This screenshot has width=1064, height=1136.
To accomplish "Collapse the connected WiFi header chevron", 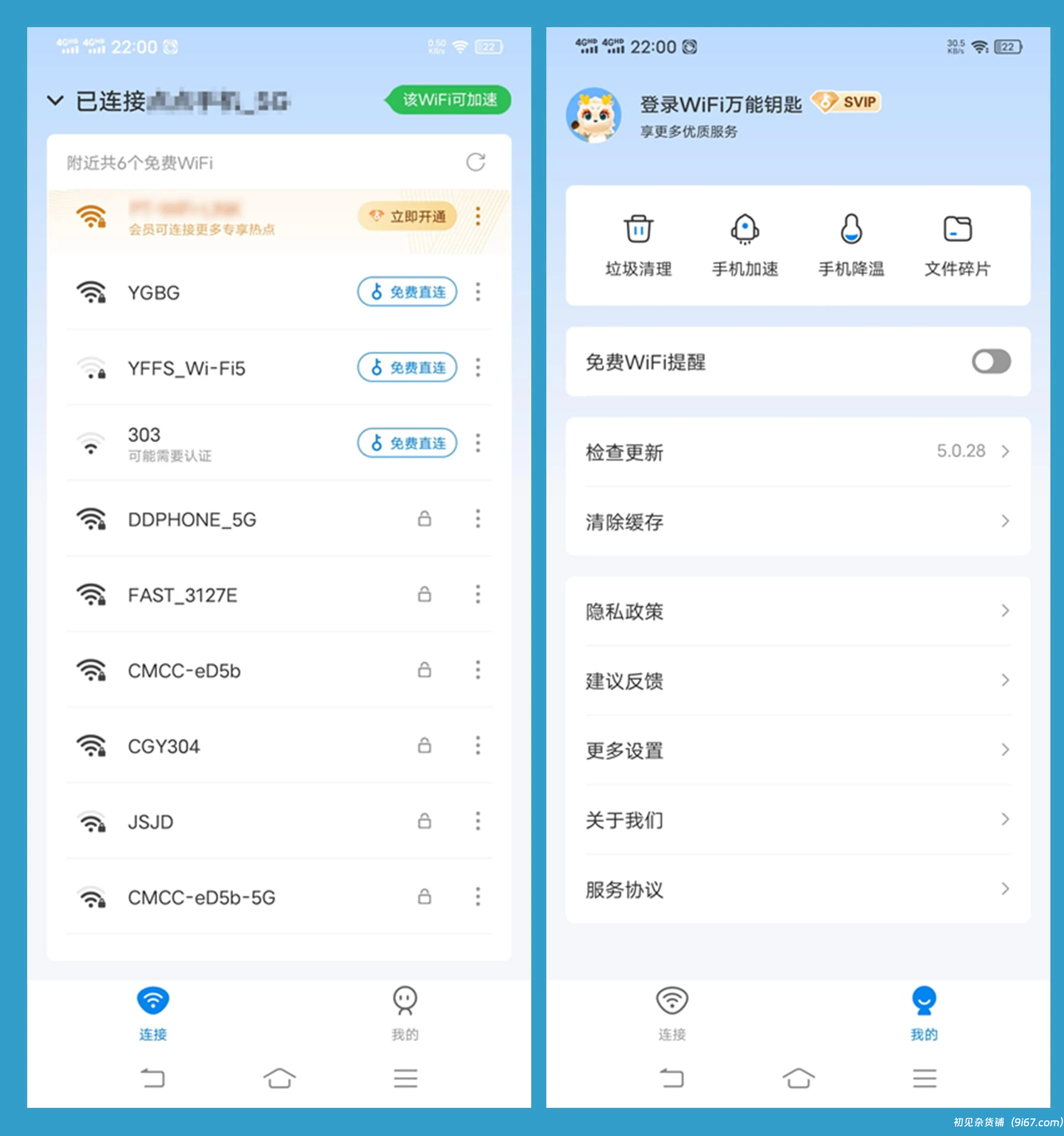I will point(55,100).
